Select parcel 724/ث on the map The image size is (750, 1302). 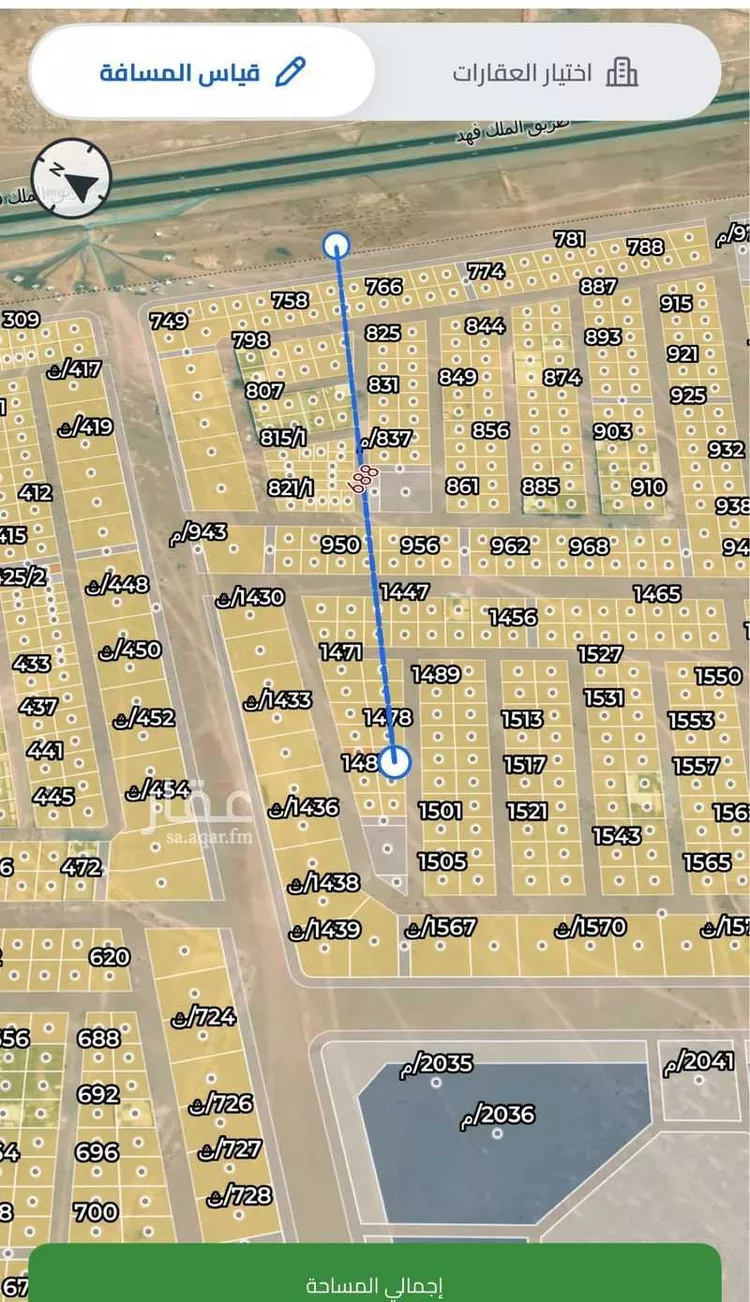pyautogui.click(x=203, y=1018)
